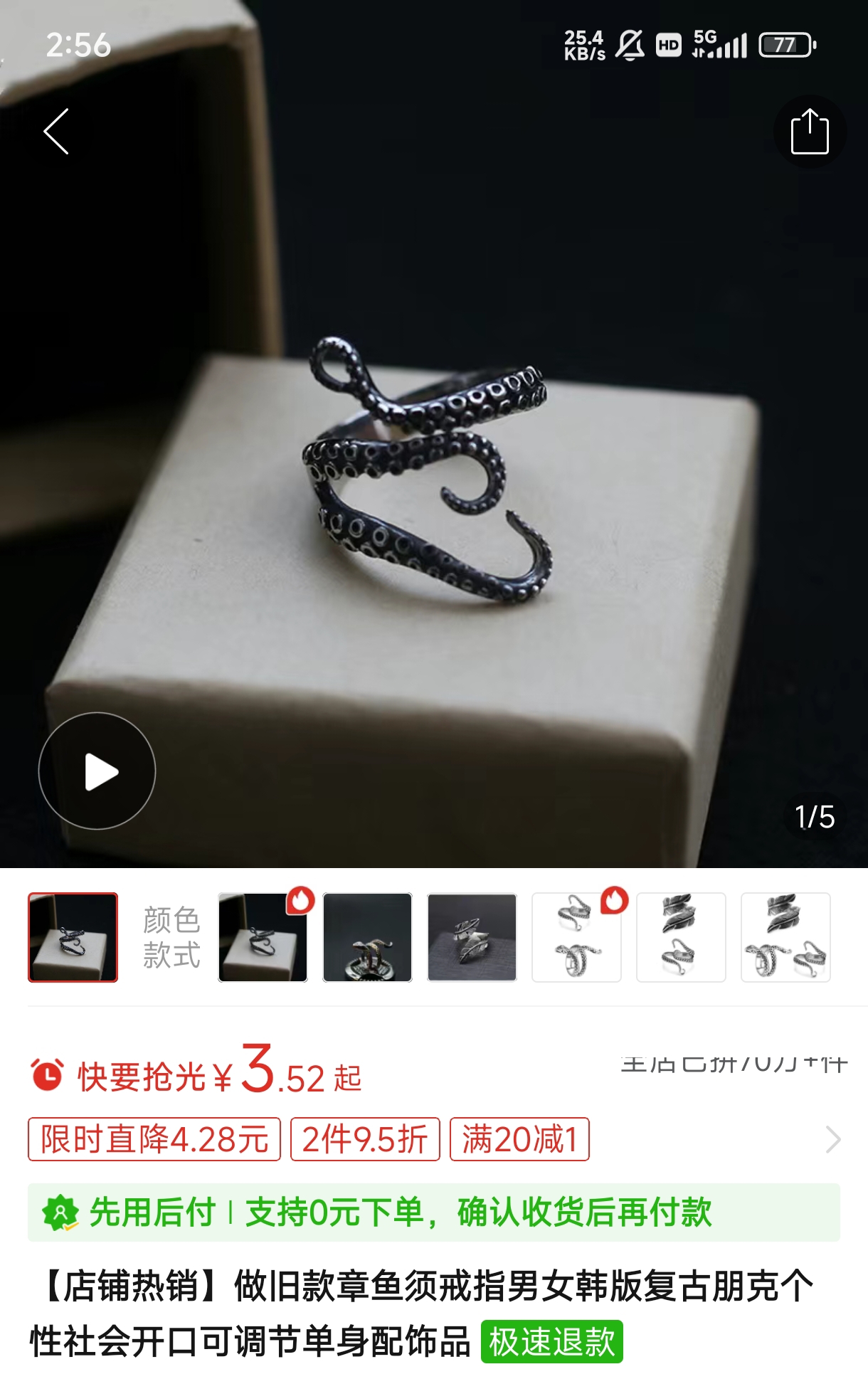The height and width of the screenshot is (1374, 868).
Task: View the 极速退款 refund badge details
Action: click(551, 1342)
